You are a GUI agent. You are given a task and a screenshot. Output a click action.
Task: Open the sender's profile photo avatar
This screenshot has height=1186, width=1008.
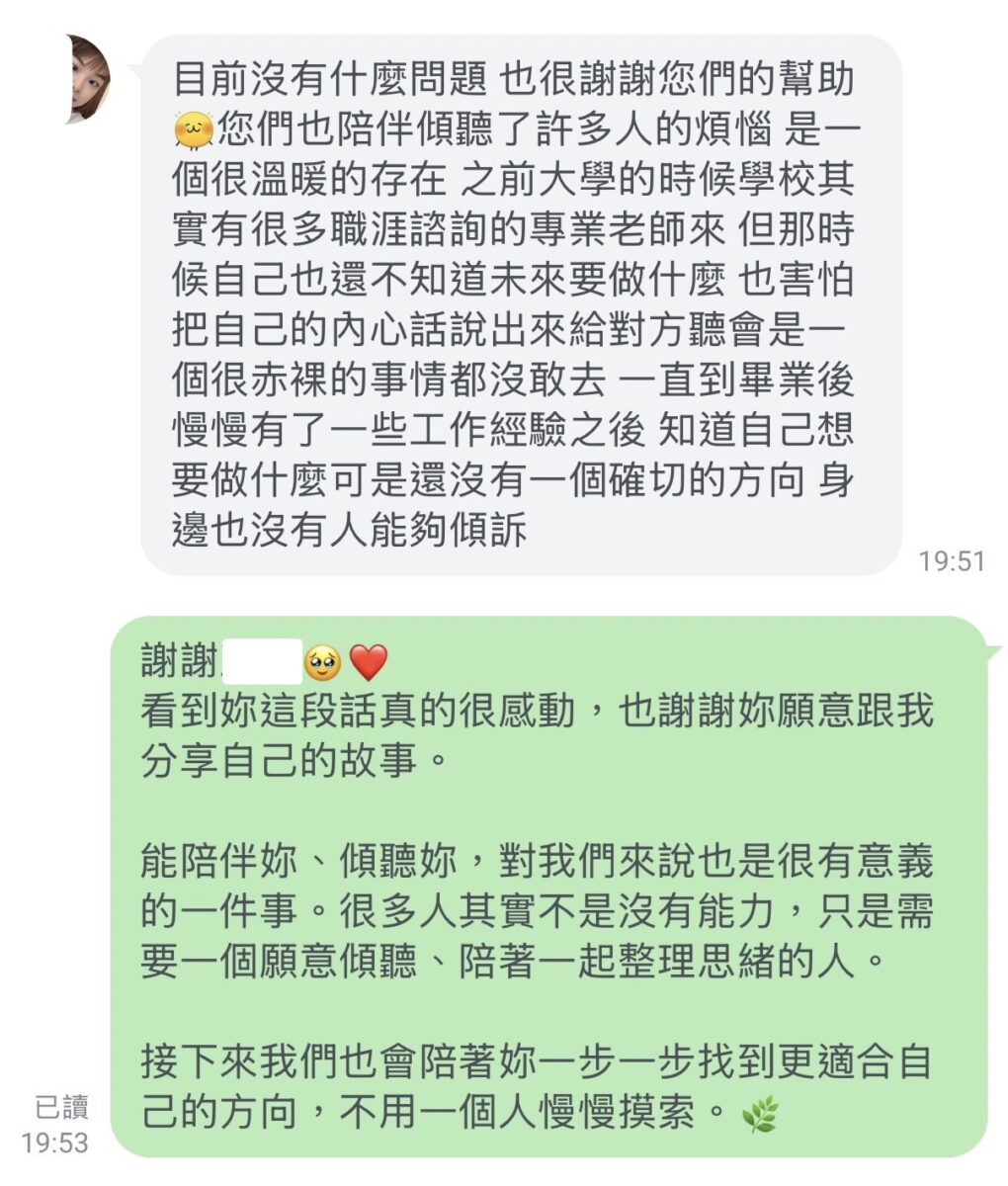pyautogui.click(x=87, y=79)
